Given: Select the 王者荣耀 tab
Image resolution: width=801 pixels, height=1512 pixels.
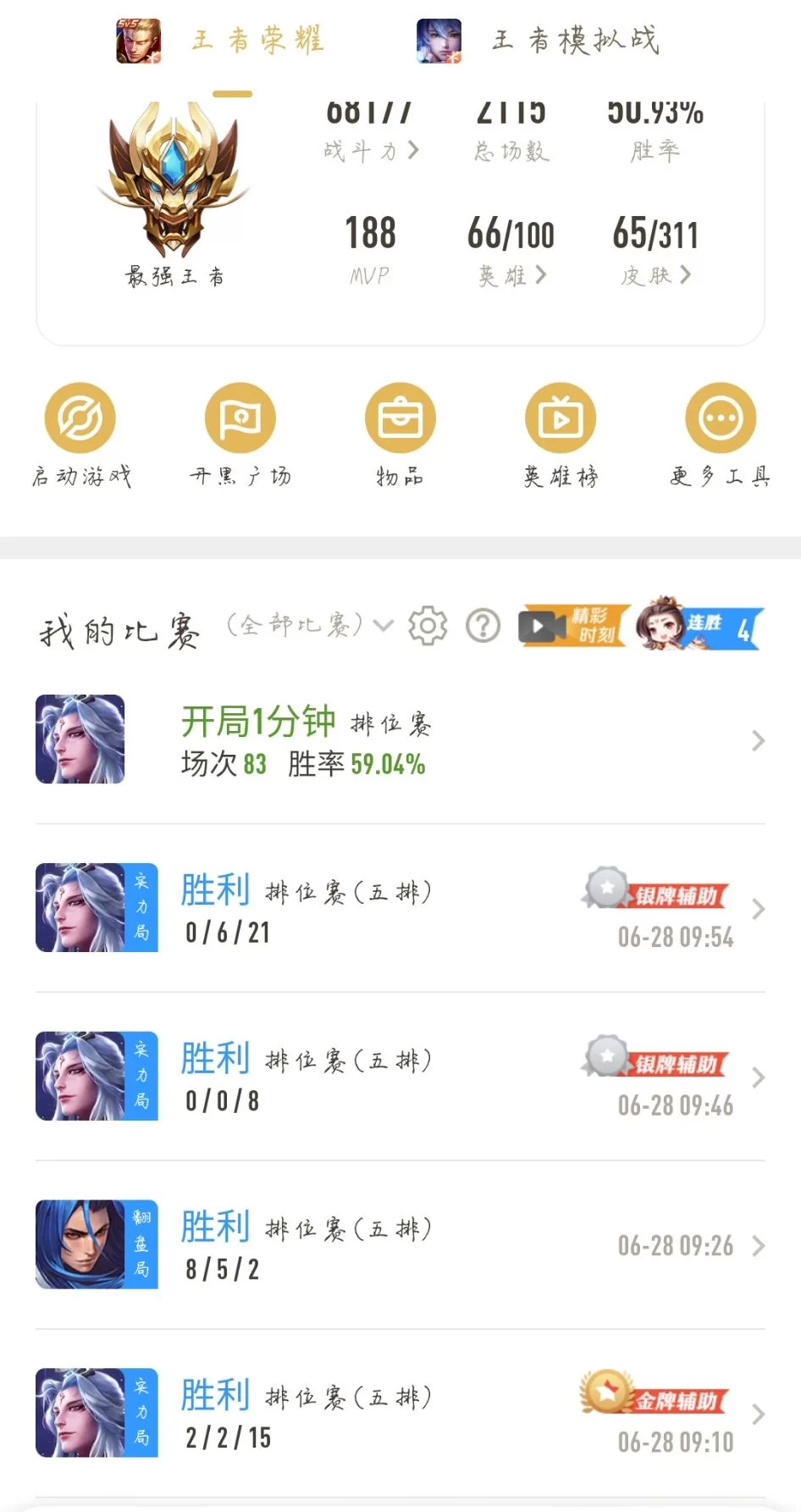Looking at the screenshot, I should point(222,41).
